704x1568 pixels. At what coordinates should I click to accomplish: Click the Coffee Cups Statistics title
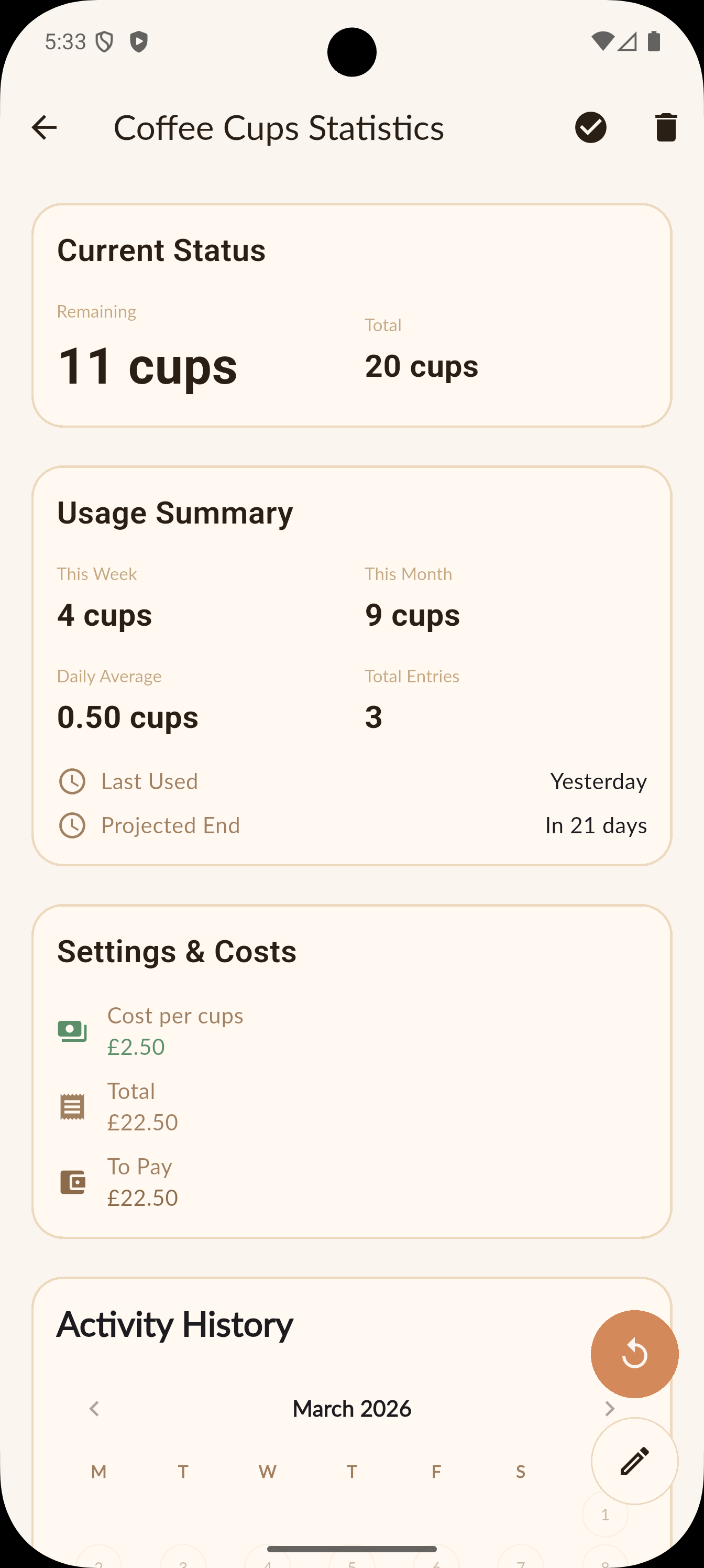(x=279, y=127)
